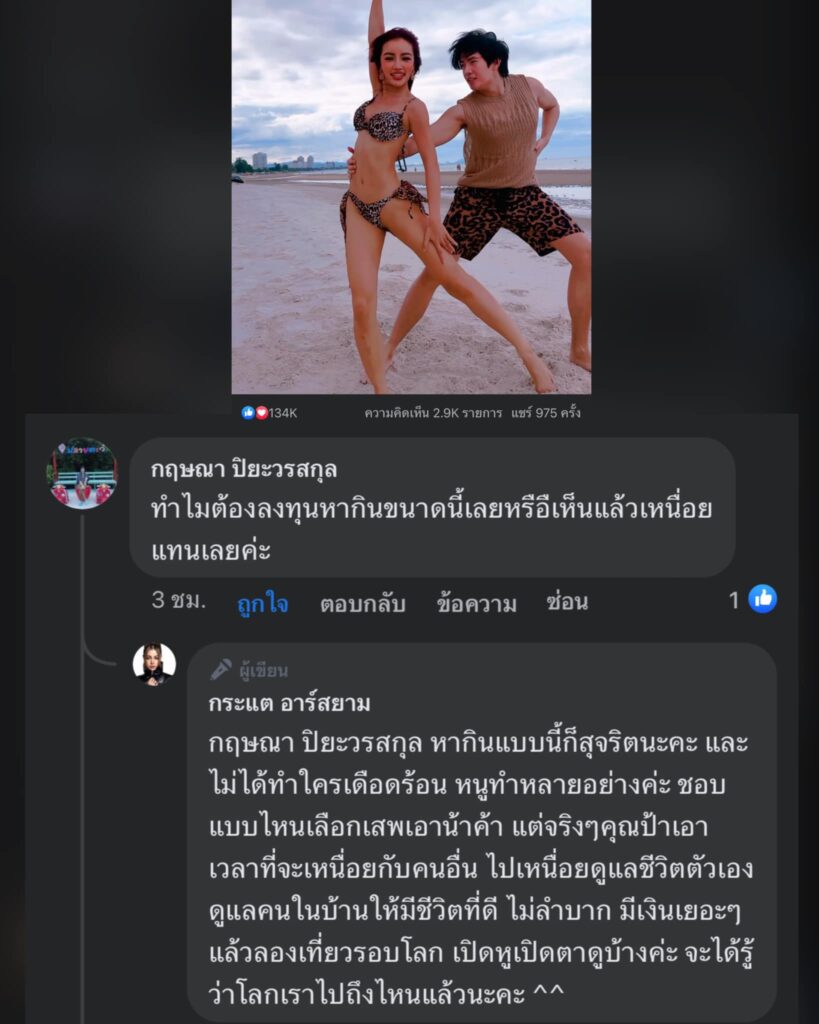Reply to กฤษณา's comment via ตอบกลับ

point(362,603)
